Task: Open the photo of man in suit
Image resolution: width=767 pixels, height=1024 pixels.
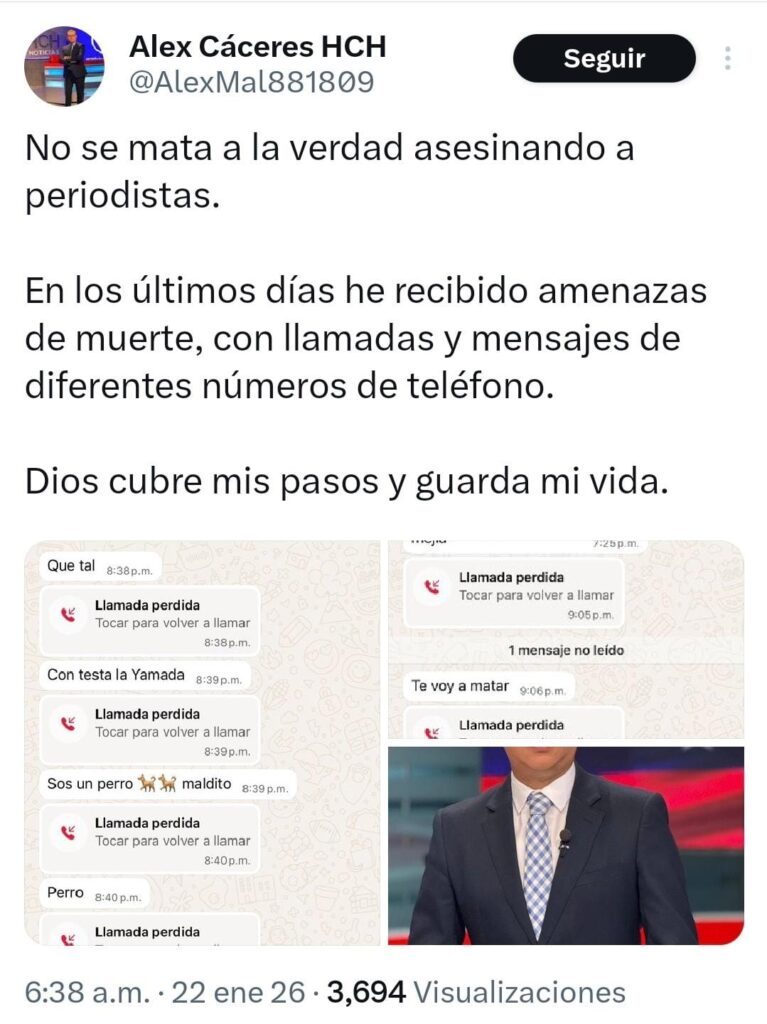Action: point(565,845)
